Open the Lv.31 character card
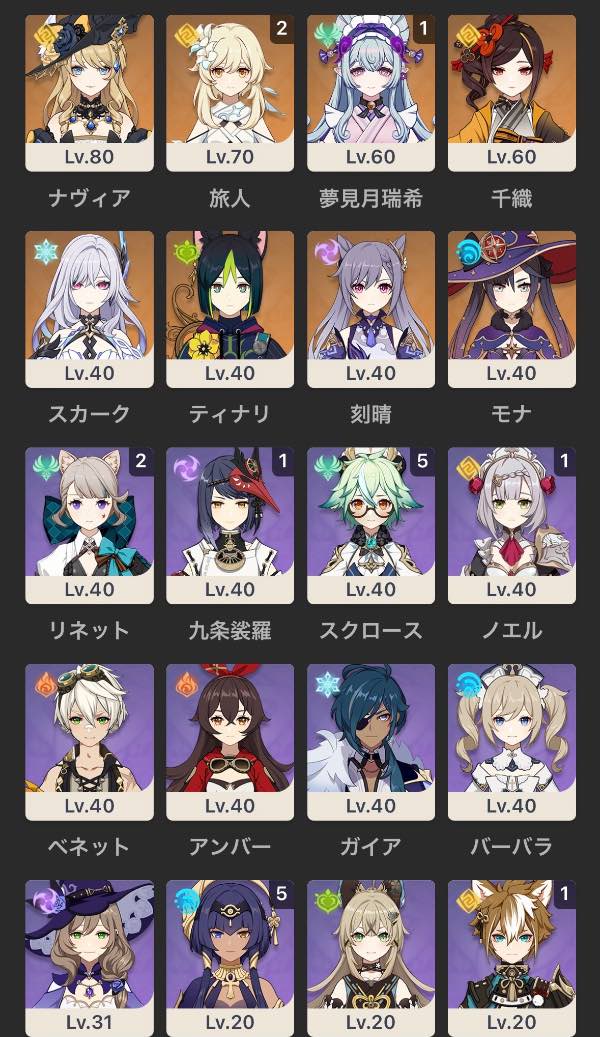 click(x=89, y=955)
